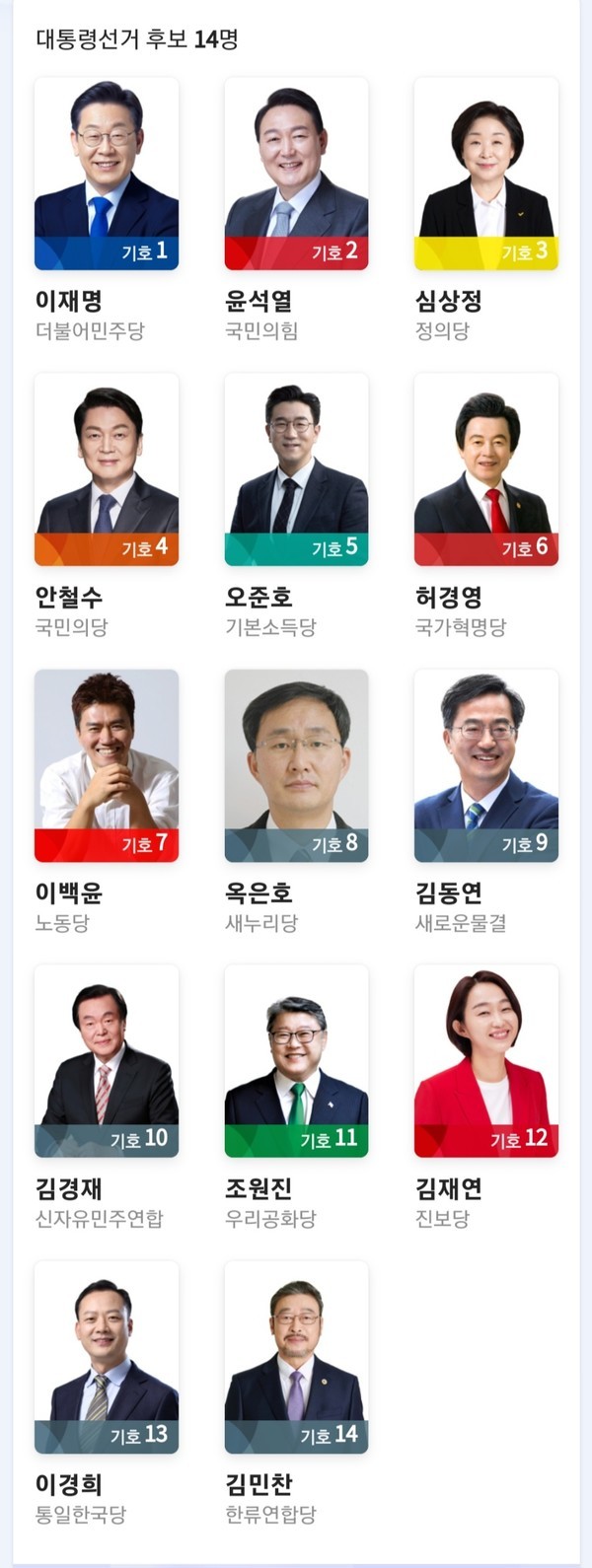Select the 옥은호 새누리당 card

(x=296, y=766)
